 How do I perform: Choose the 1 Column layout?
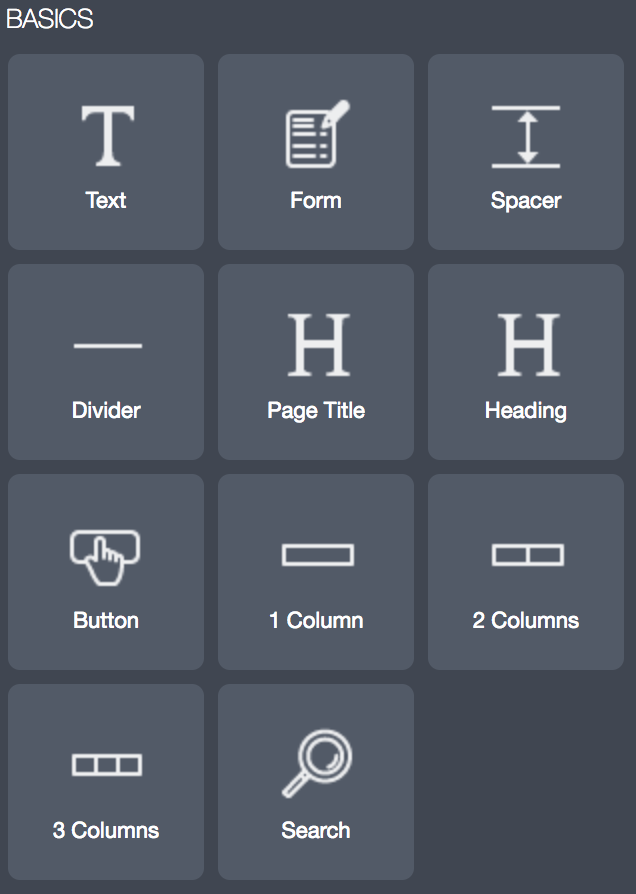(x=316, y=572)
